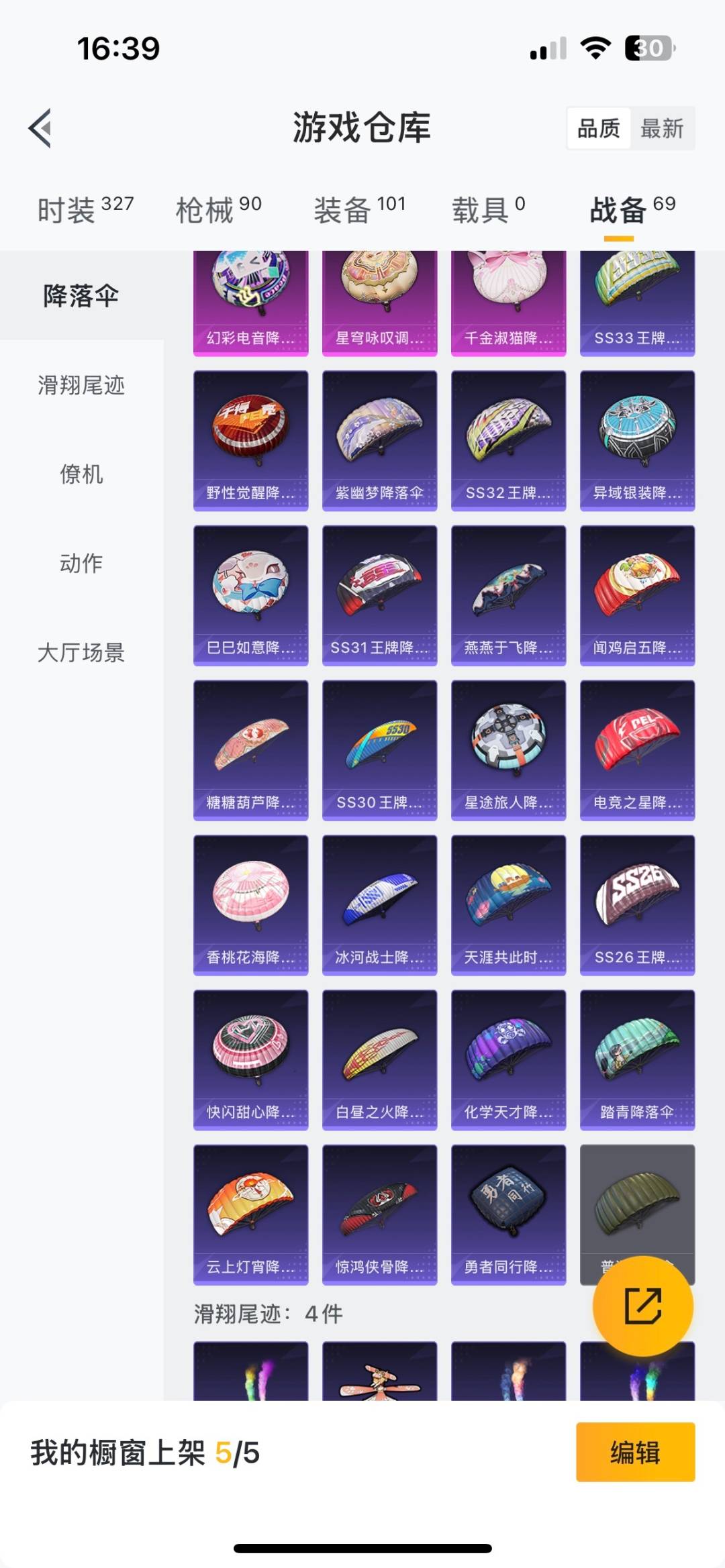Open the SS26王牌 parachute item
Image resolution: width=725 pixels, height=1568 pixels.
pos(637,905)
